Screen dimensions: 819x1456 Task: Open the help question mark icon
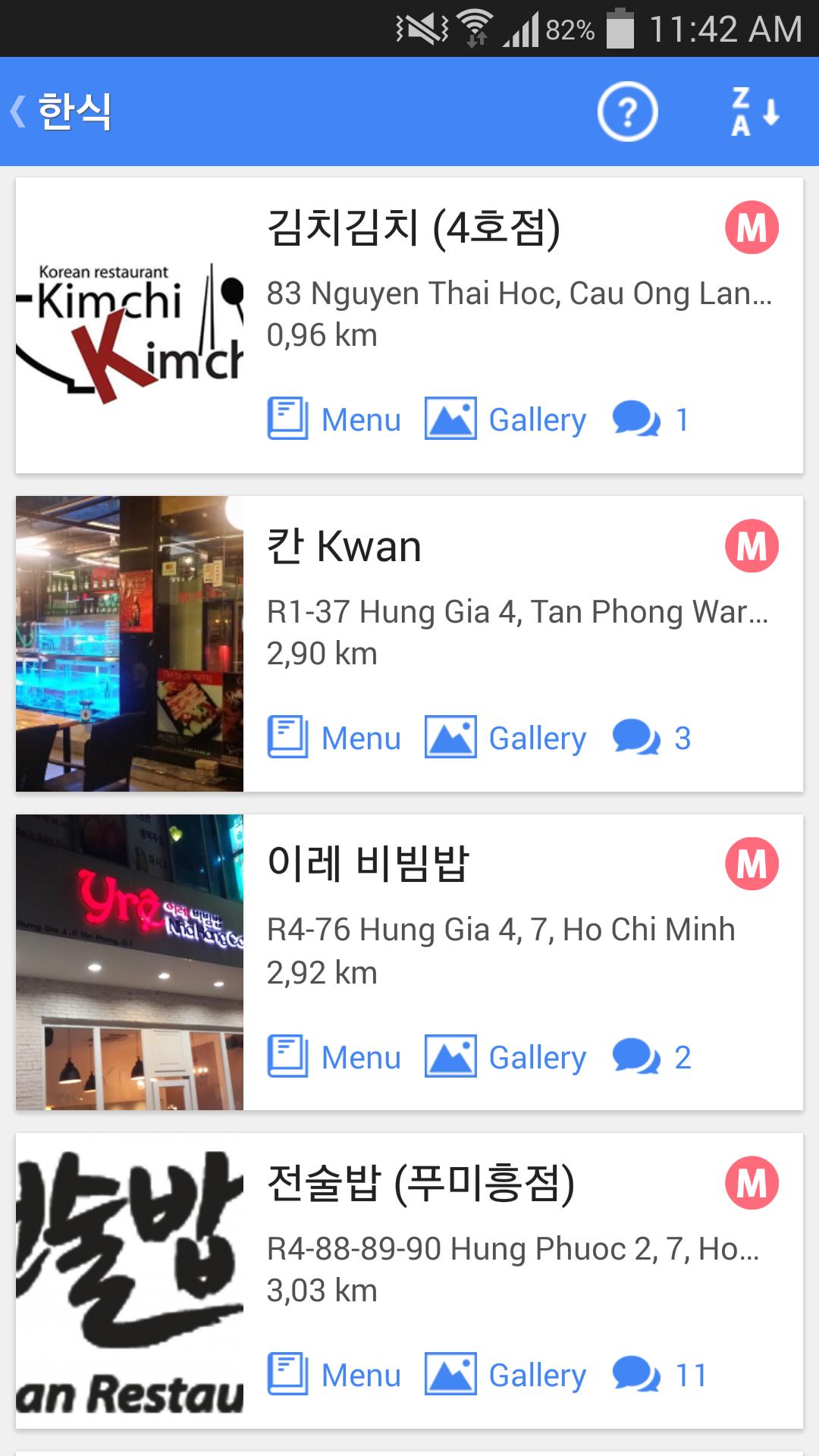pyautogui.click(x=627, y=112)
